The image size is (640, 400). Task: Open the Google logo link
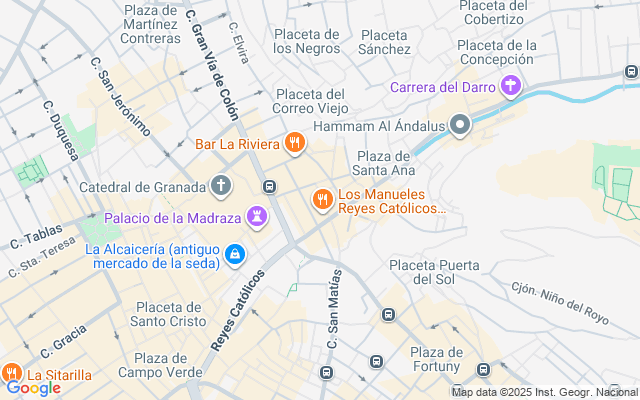coord(33,389)
